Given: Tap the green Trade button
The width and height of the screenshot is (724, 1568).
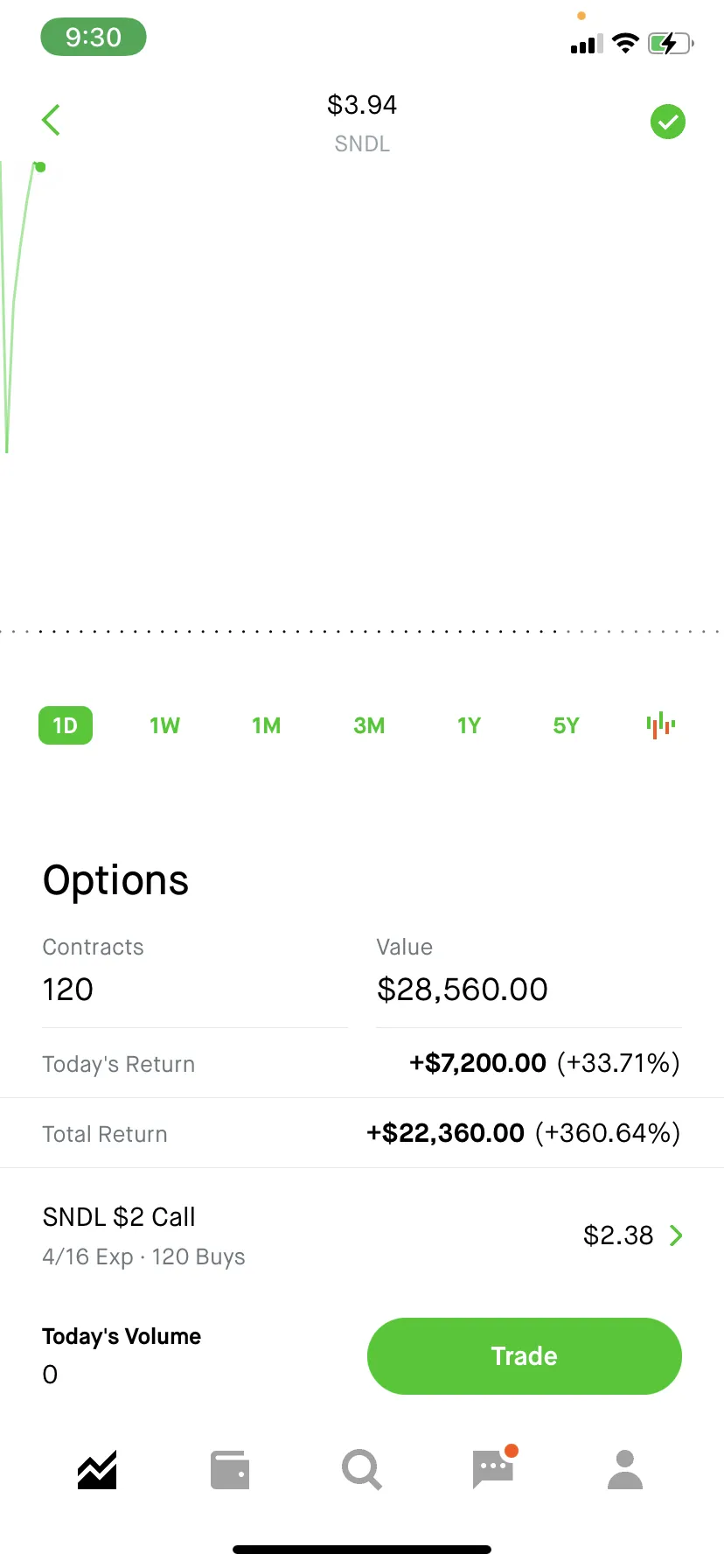Looking at the screenshot, I should click(525, 1356).
